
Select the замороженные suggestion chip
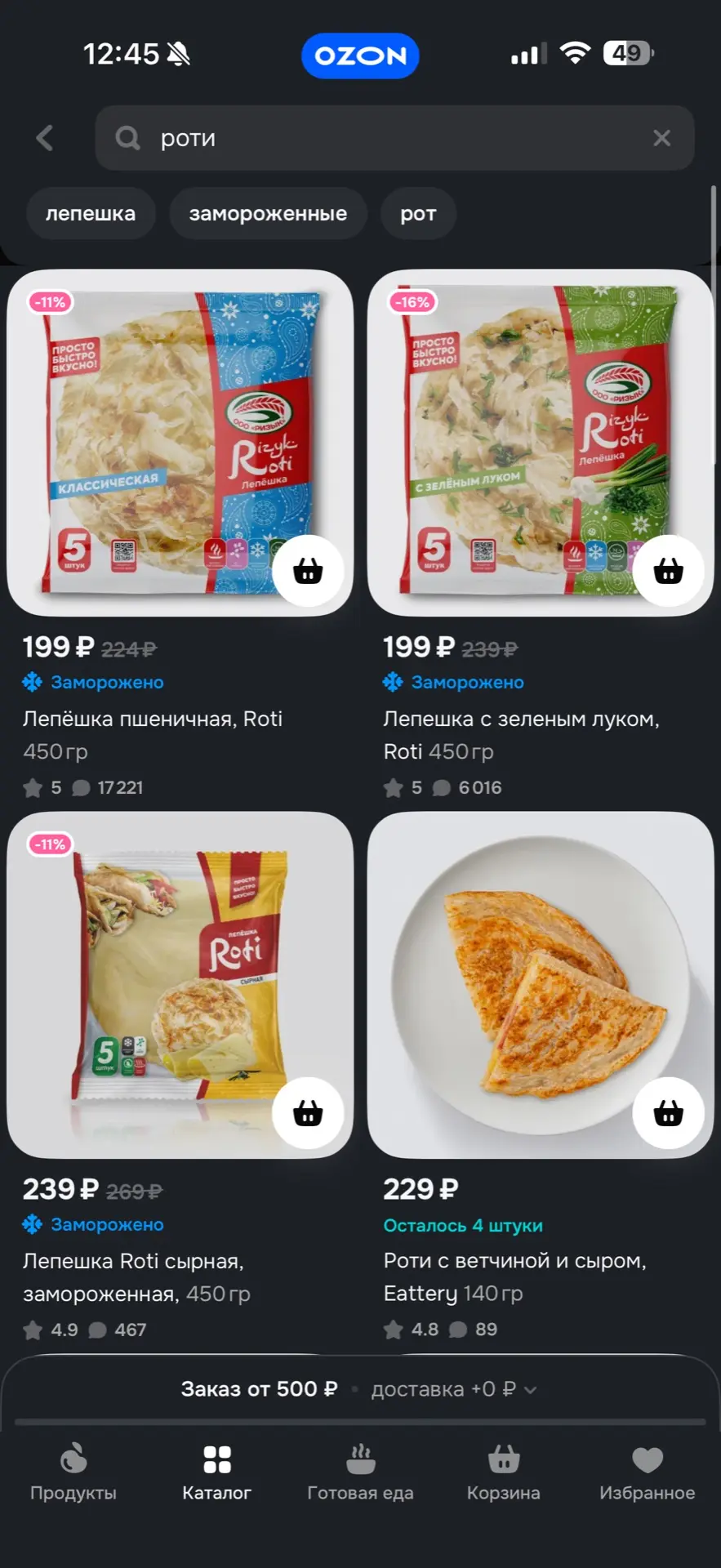(x=268, y=213)
